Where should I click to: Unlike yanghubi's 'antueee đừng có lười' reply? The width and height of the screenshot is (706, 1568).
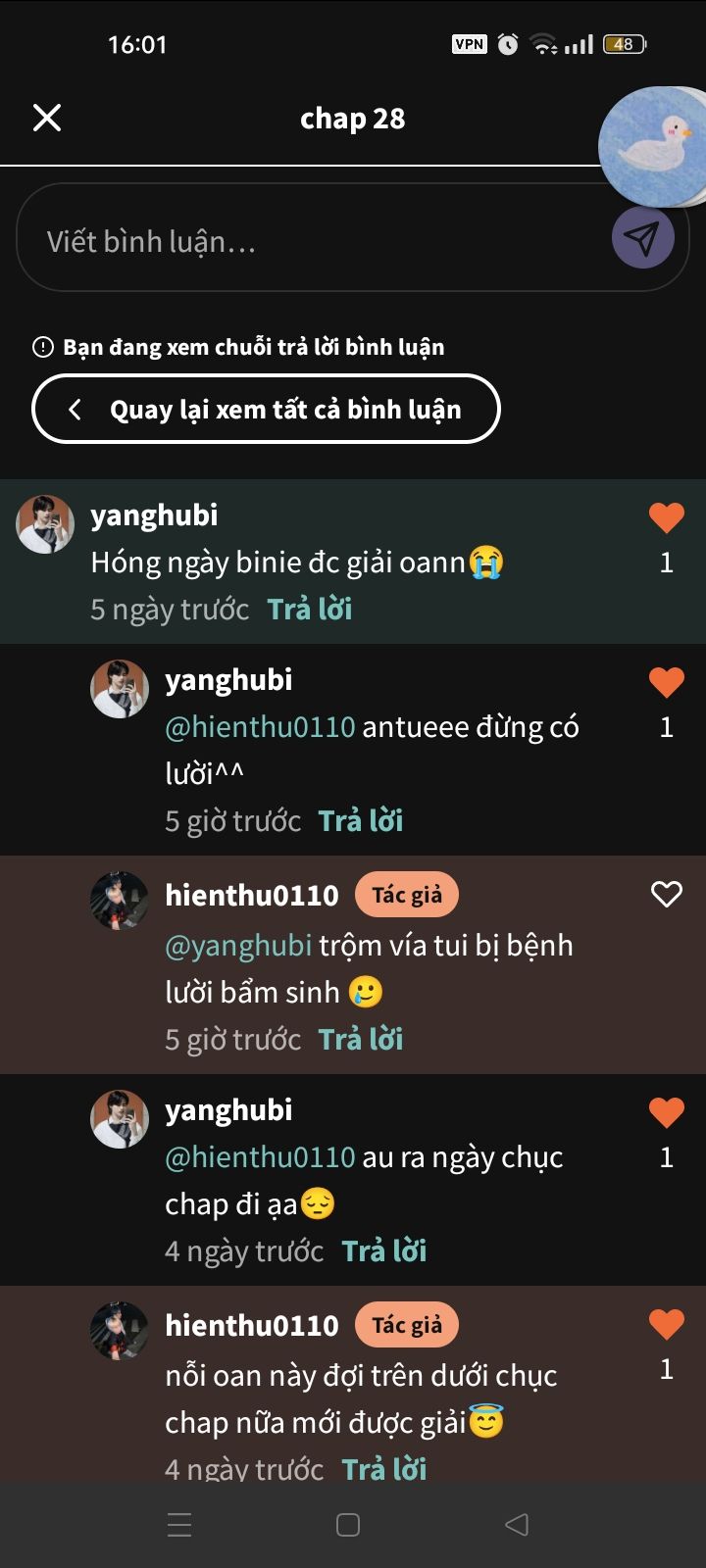(667, 682)
